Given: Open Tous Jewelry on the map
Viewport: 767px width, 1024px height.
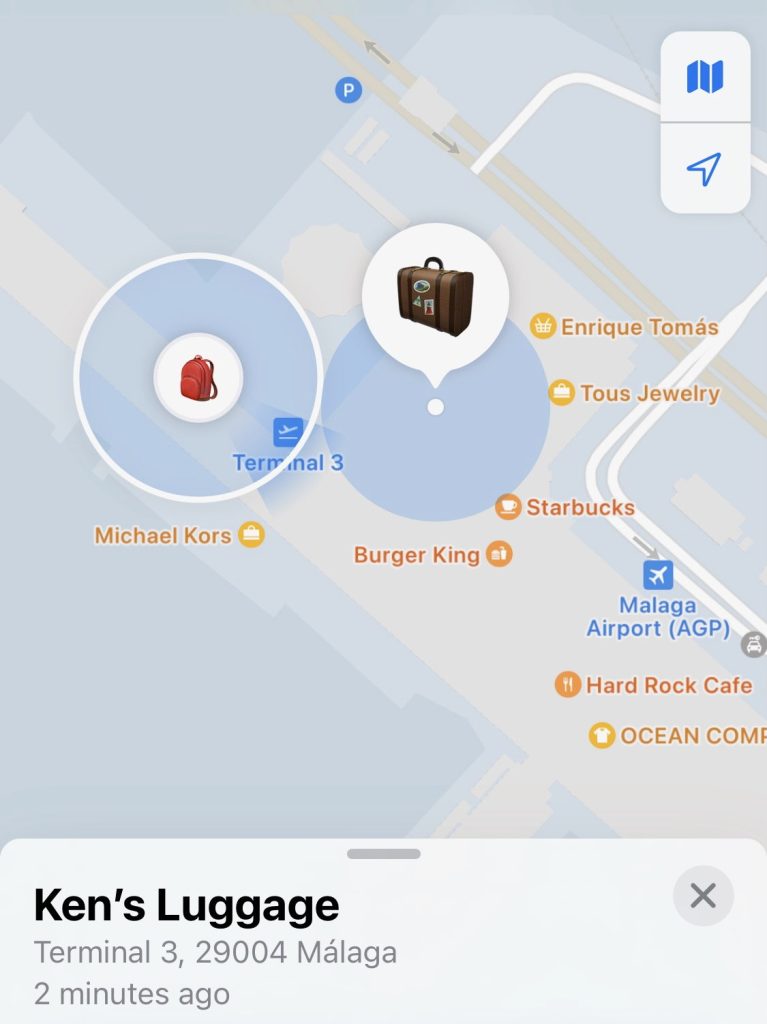Looking at the screenshot, I should [560, 393].
